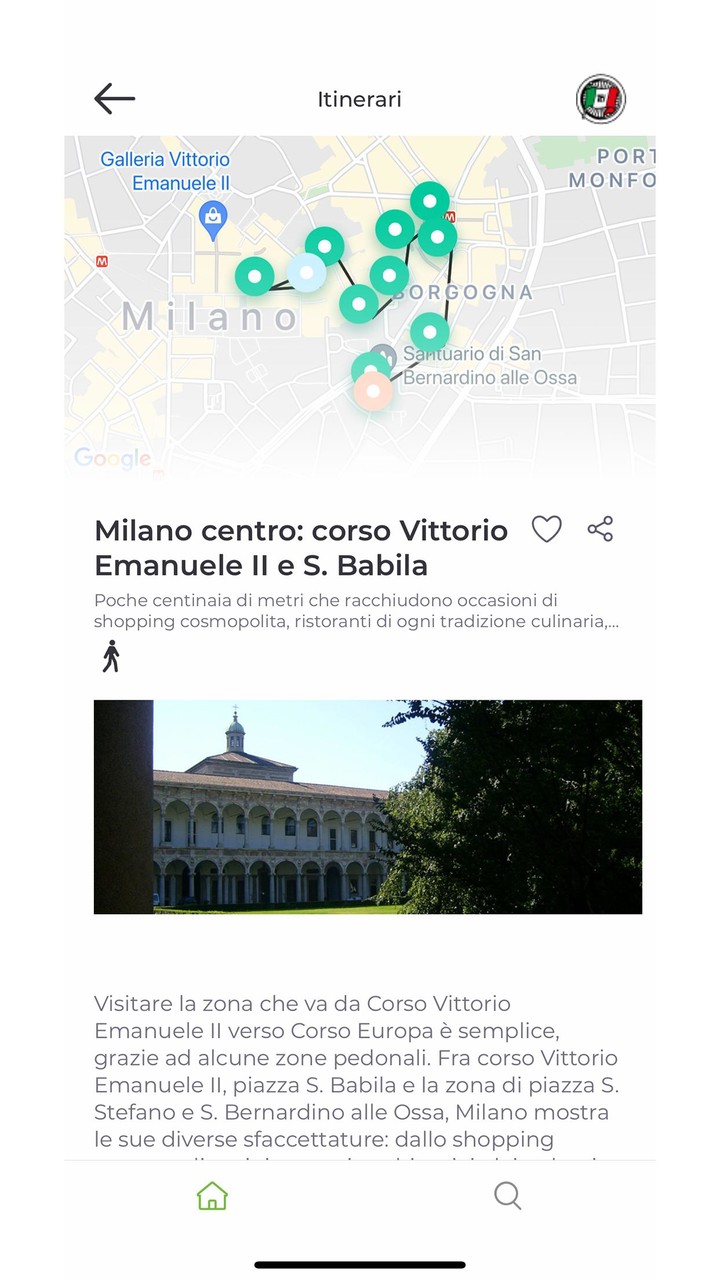This screenshot has height=1280, width=720.
Task: Select the salmon-colored map marker
Action: [x=373, y=391]
